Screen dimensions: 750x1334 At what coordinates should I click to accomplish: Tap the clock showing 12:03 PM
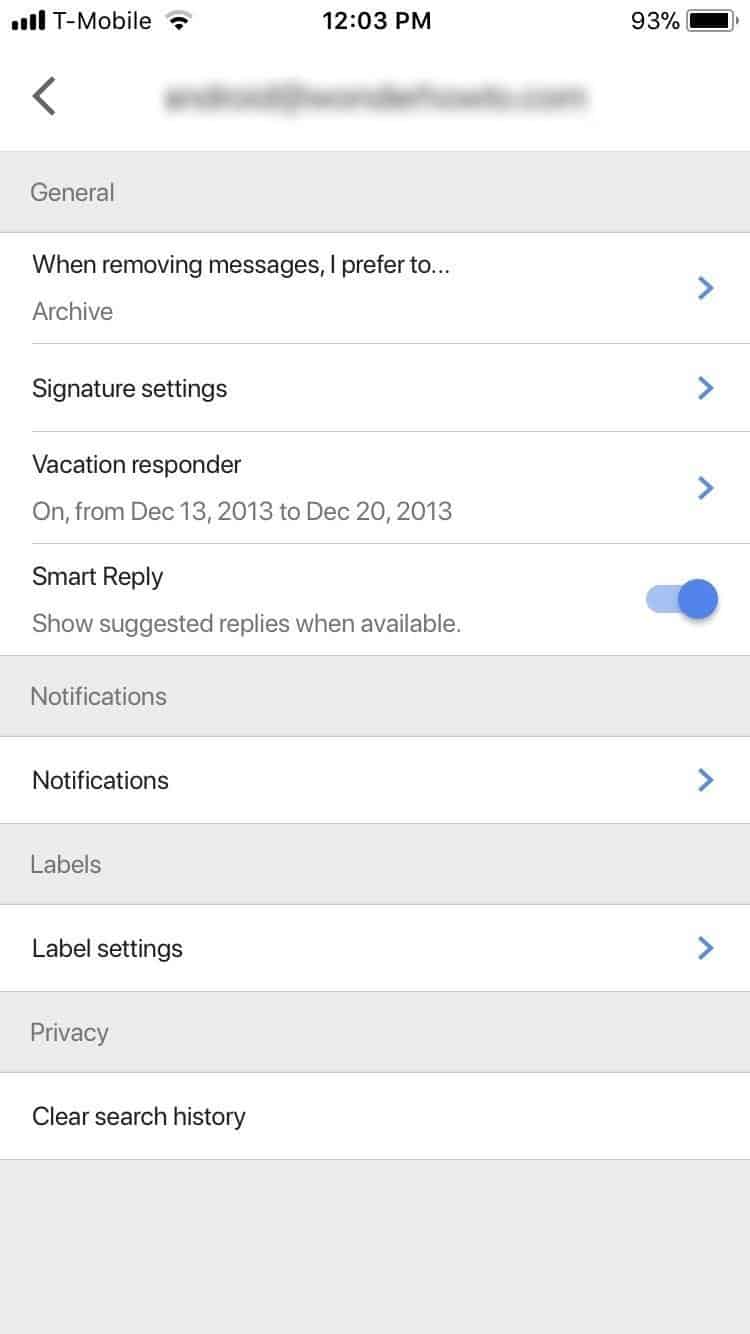point(376,20)
